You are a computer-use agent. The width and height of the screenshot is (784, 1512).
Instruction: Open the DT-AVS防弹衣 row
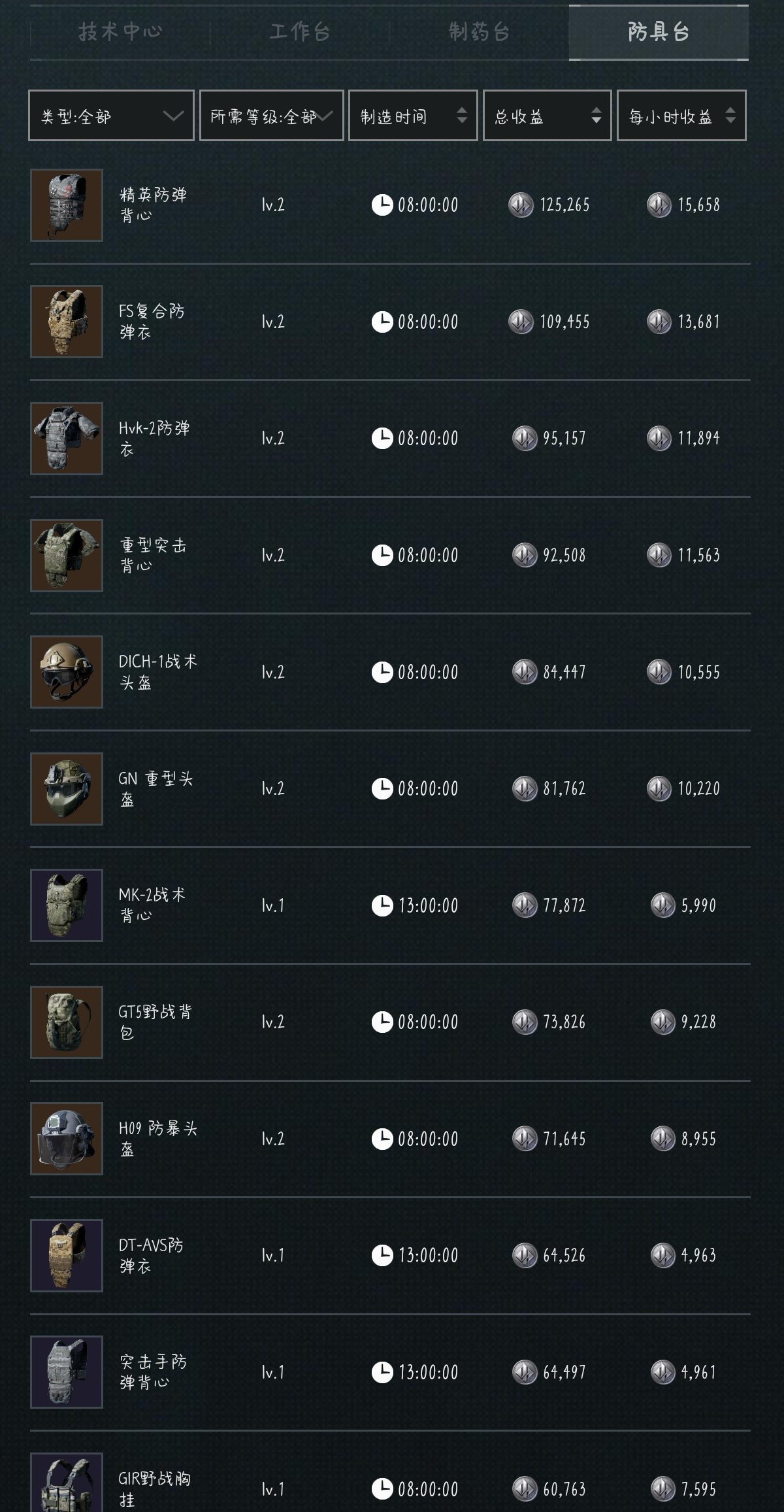point(390,1256)
